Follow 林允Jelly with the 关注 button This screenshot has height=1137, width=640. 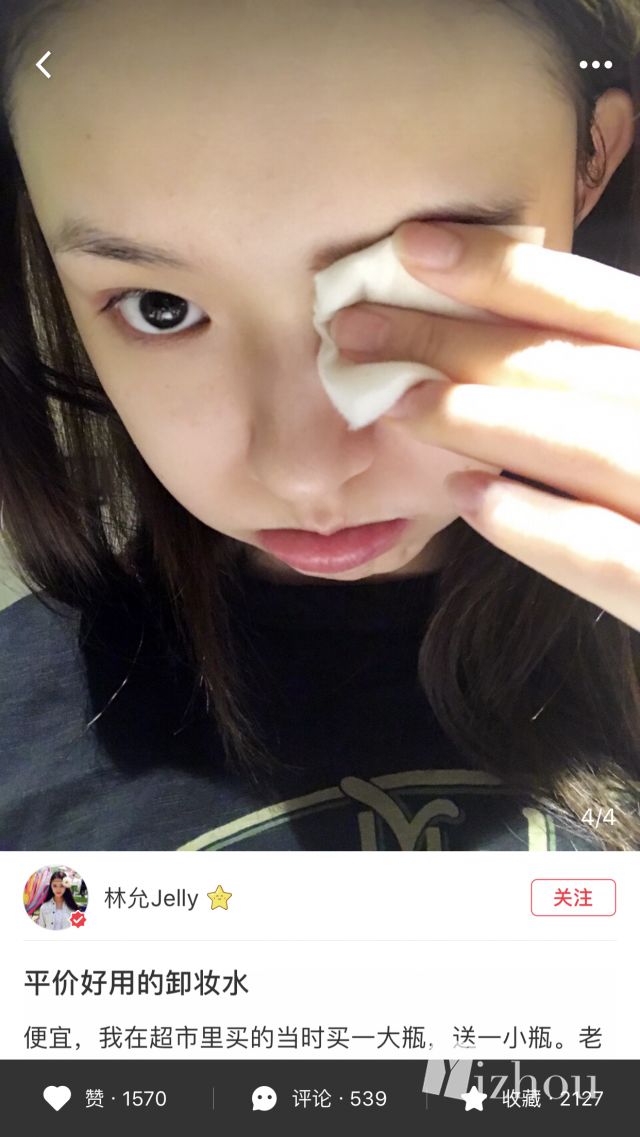573,898
